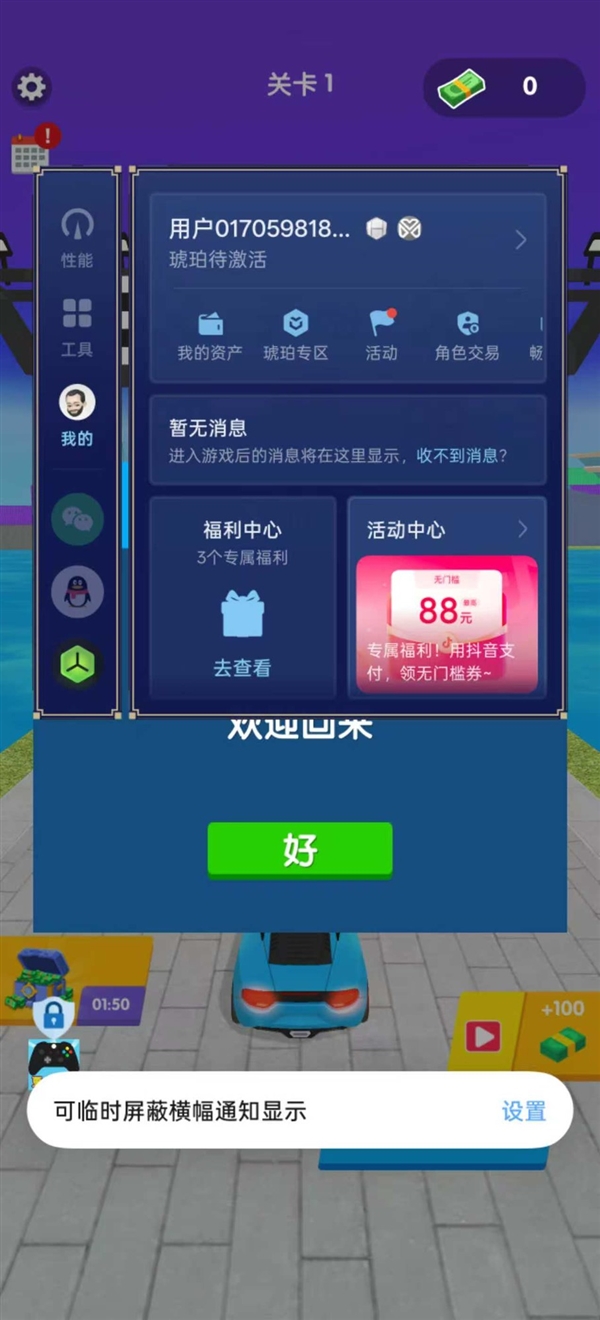Open 福利中心 去查看 card

[x=242, y=598]
